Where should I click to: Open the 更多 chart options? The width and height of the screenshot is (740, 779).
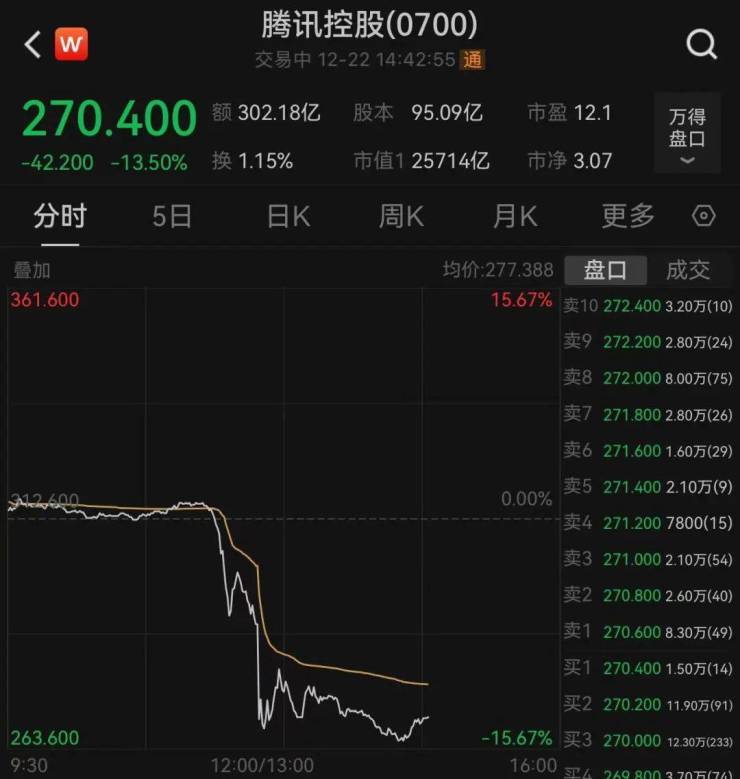(628, 216)
